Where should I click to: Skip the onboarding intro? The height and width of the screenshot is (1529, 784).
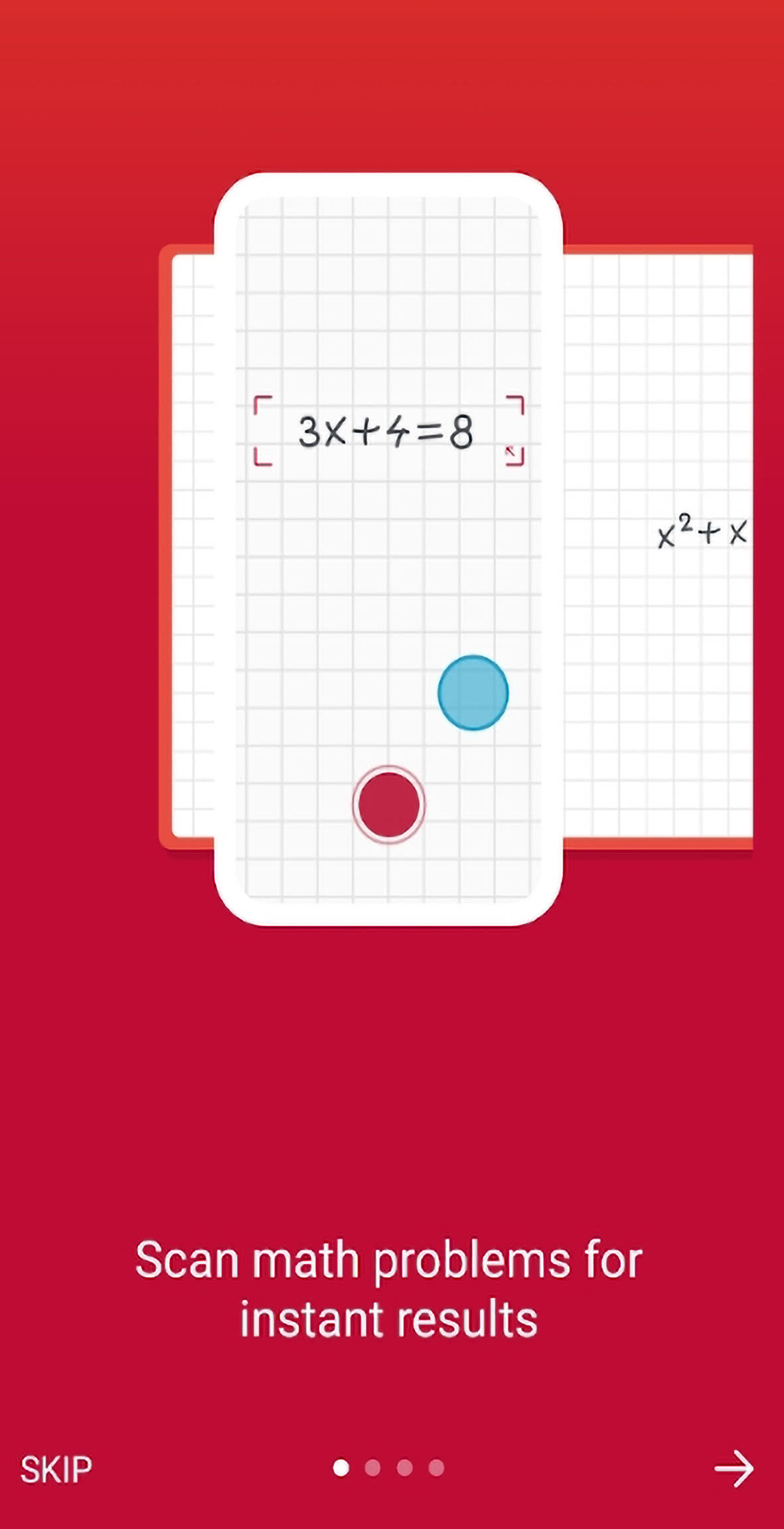[56, 1469]
